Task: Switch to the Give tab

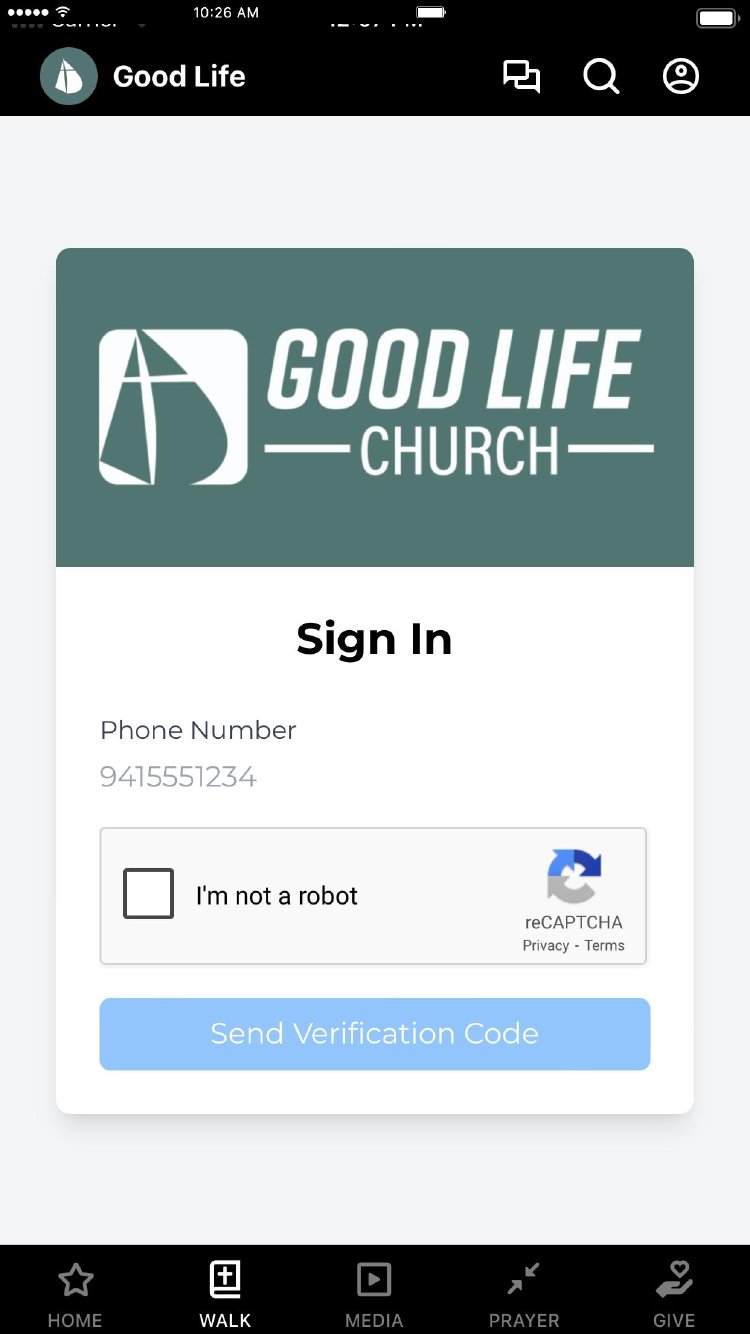Action: tap(674, 1295)
